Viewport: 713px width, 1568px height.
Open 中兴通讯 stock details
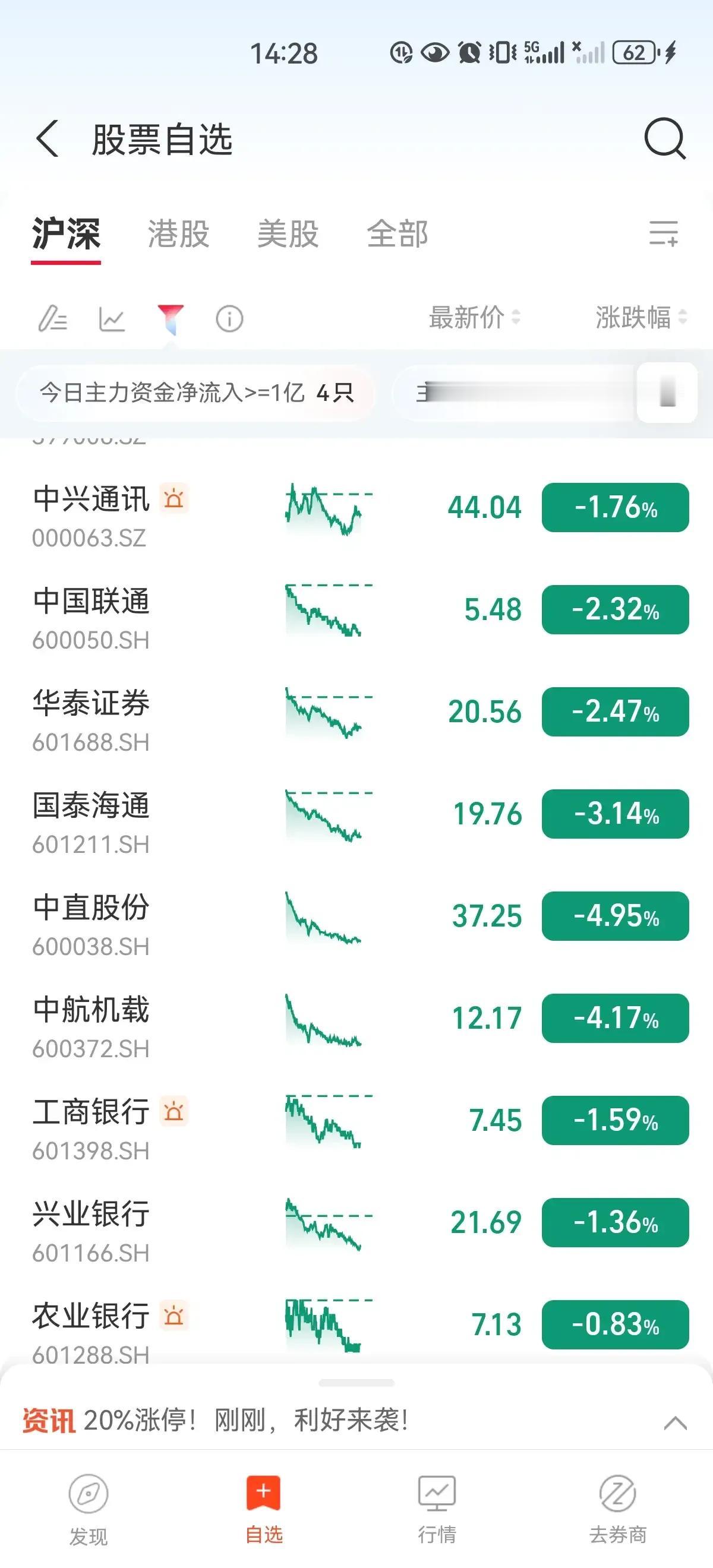[92, 509]
